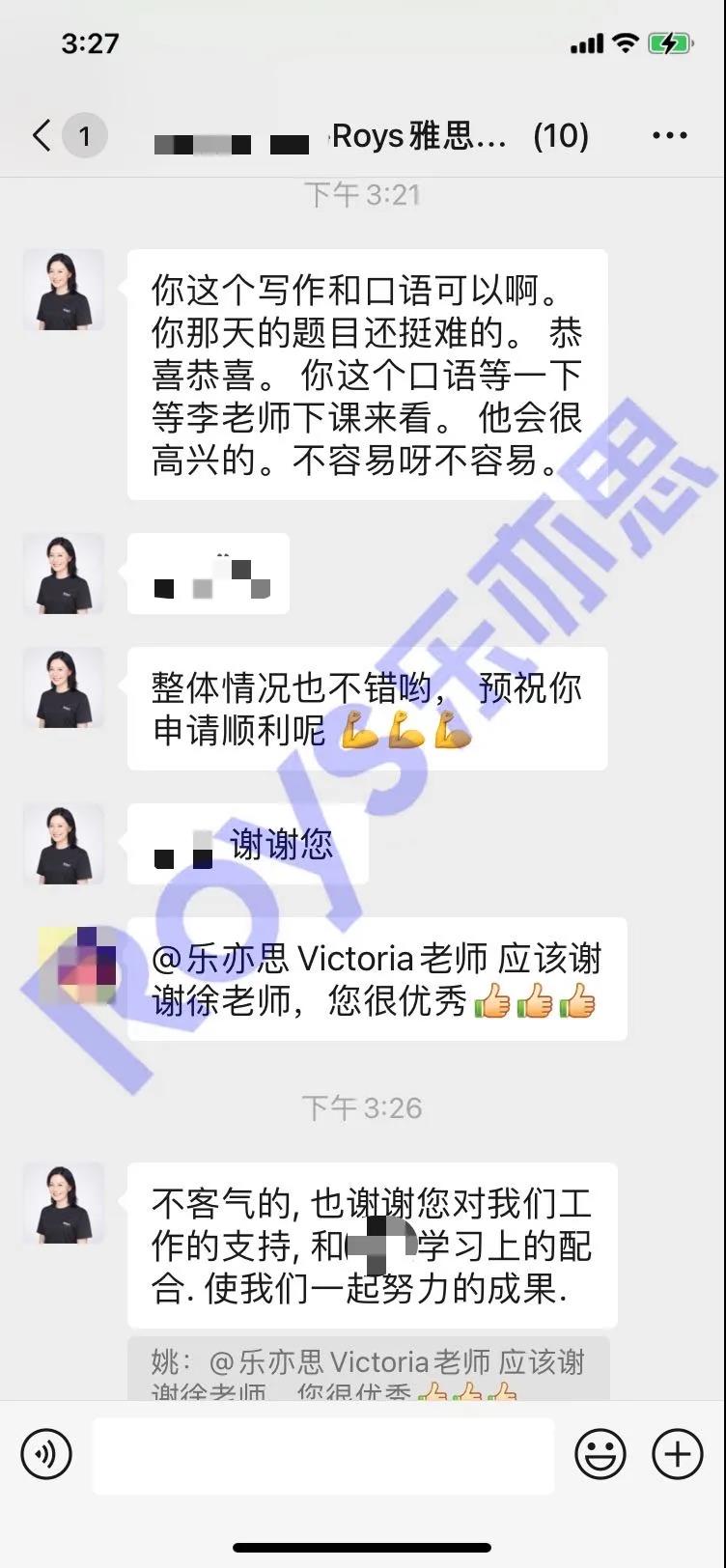This screenshot has height=1568, width=726.
Task: Tap the quoted 姚 message preview
Action: pos(369,1369)
